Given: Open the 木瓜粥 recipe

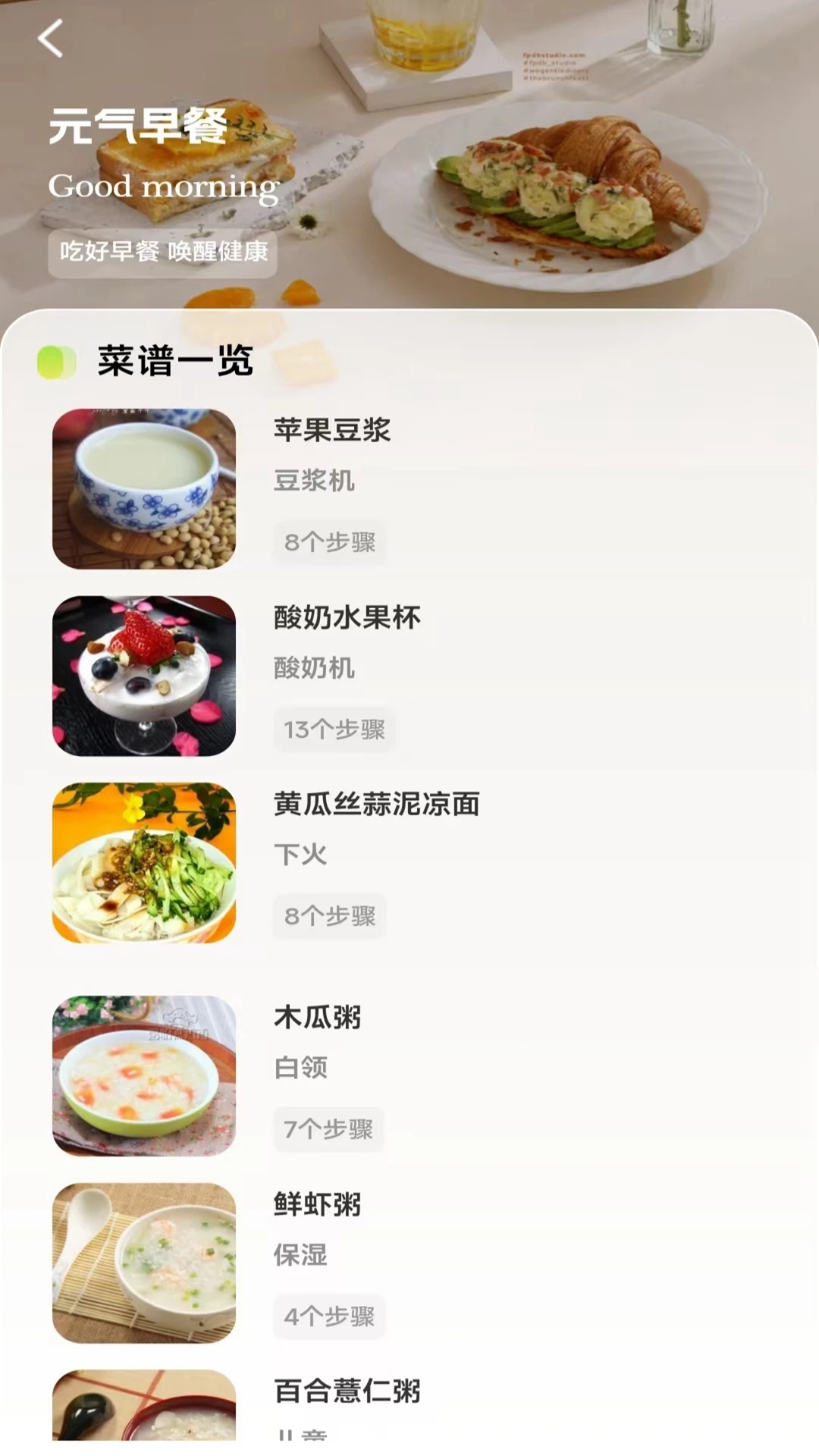Looking at the screenshot, I should [317, 1018].
